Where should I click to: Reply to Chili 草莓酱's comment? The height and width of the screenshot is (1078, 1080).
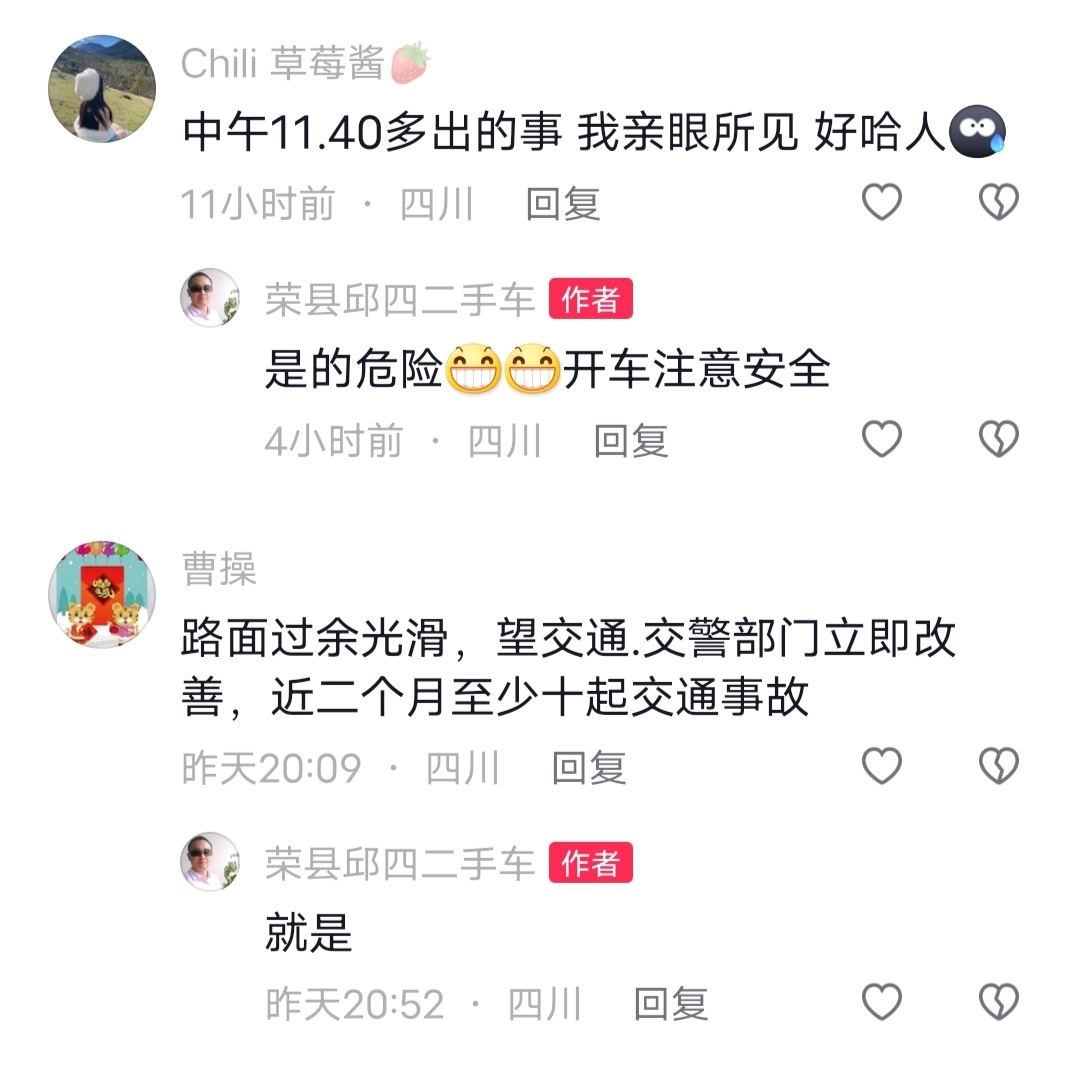[x=562, y=204]
